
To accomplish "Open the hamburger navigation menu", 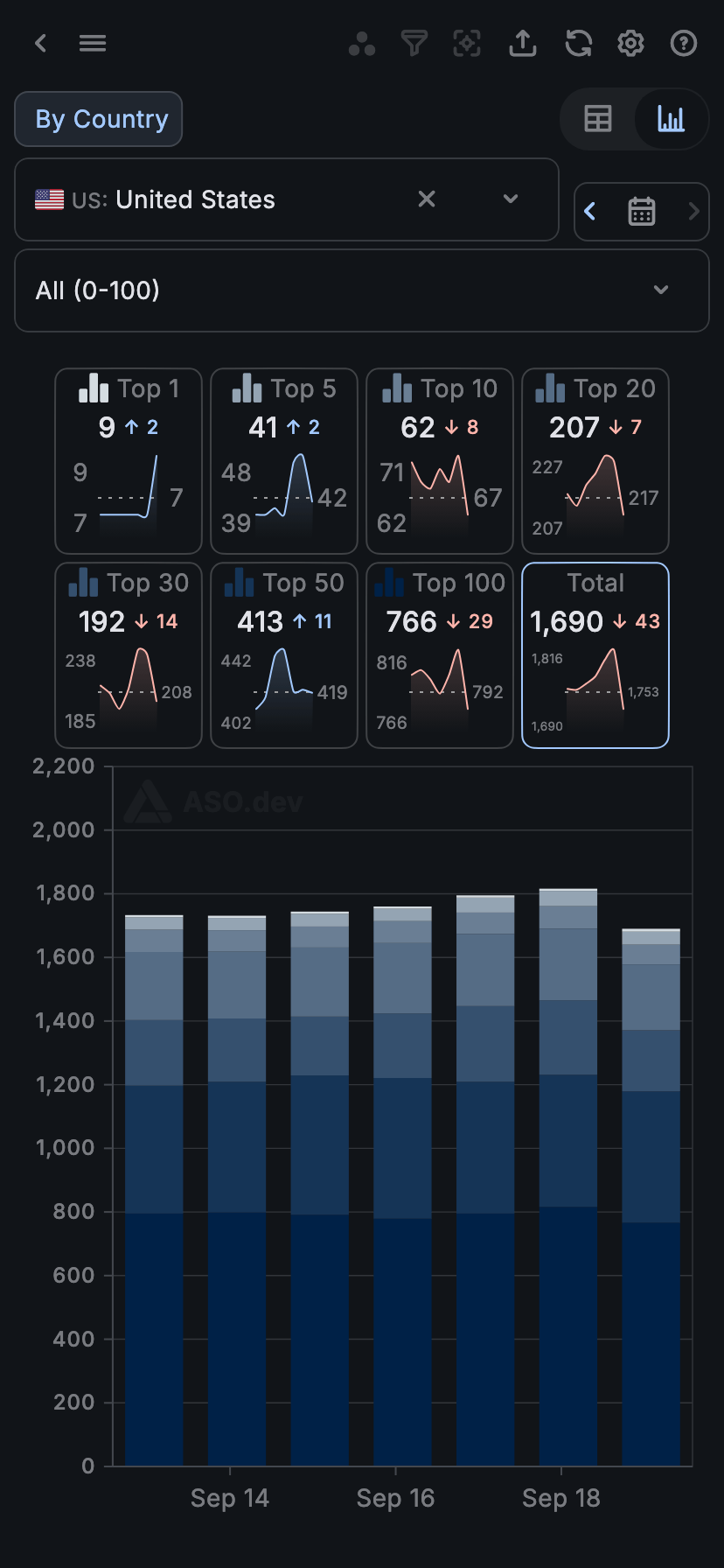I will click(x=92, y=43).
